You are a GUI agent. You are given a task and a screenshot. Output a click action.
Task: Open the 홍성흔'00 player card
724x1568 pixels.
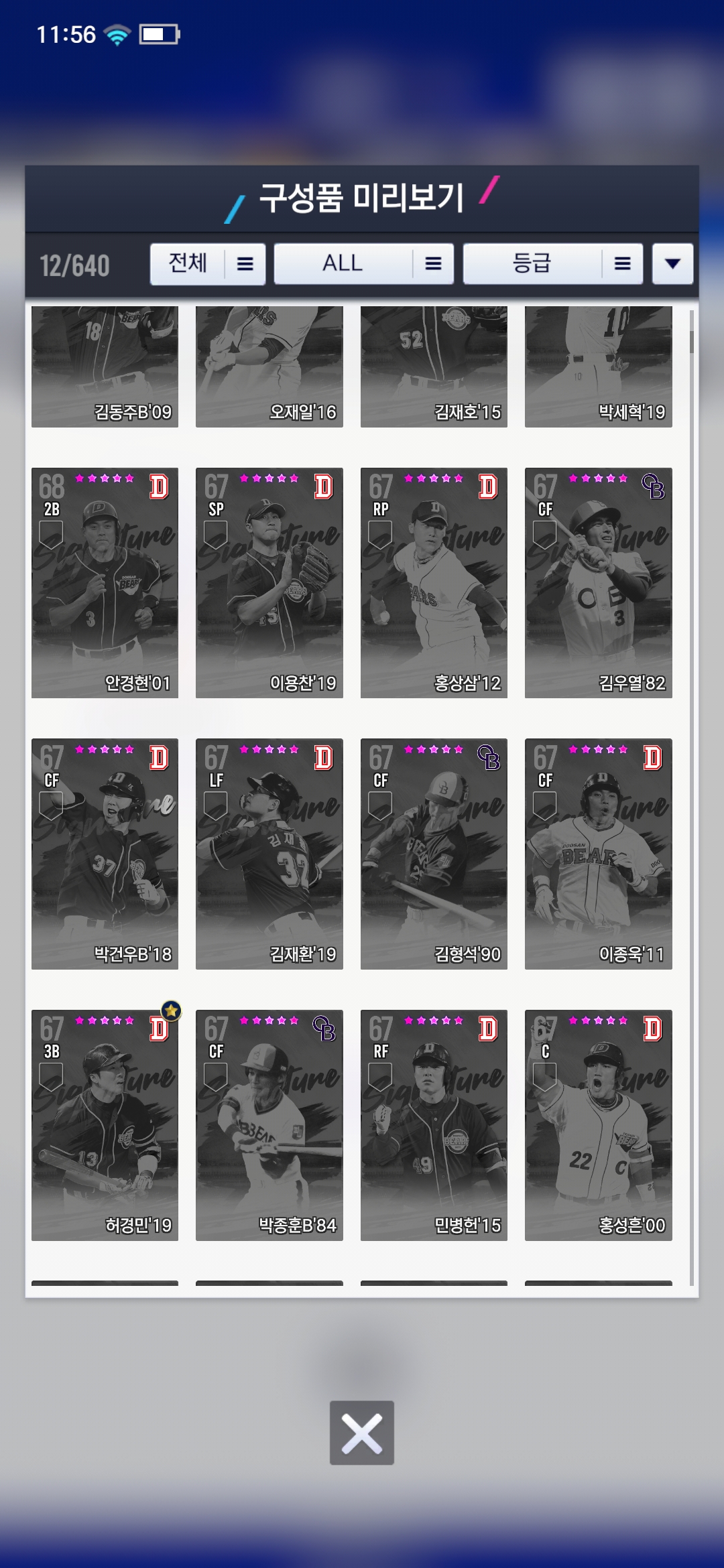coord(598,1125)
